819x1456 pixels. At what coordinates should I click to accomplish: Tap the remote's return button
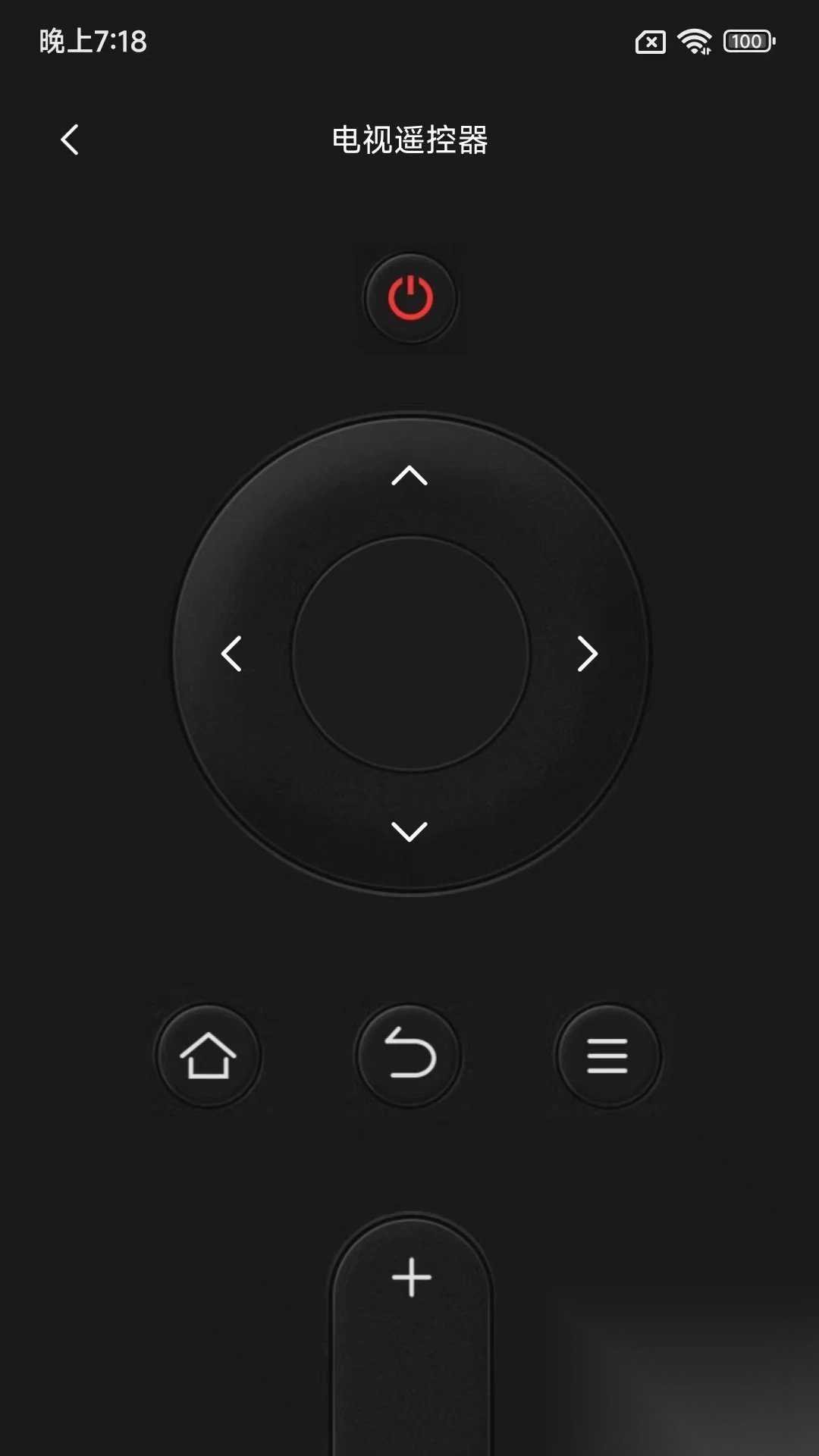(x=409, y=1056)
